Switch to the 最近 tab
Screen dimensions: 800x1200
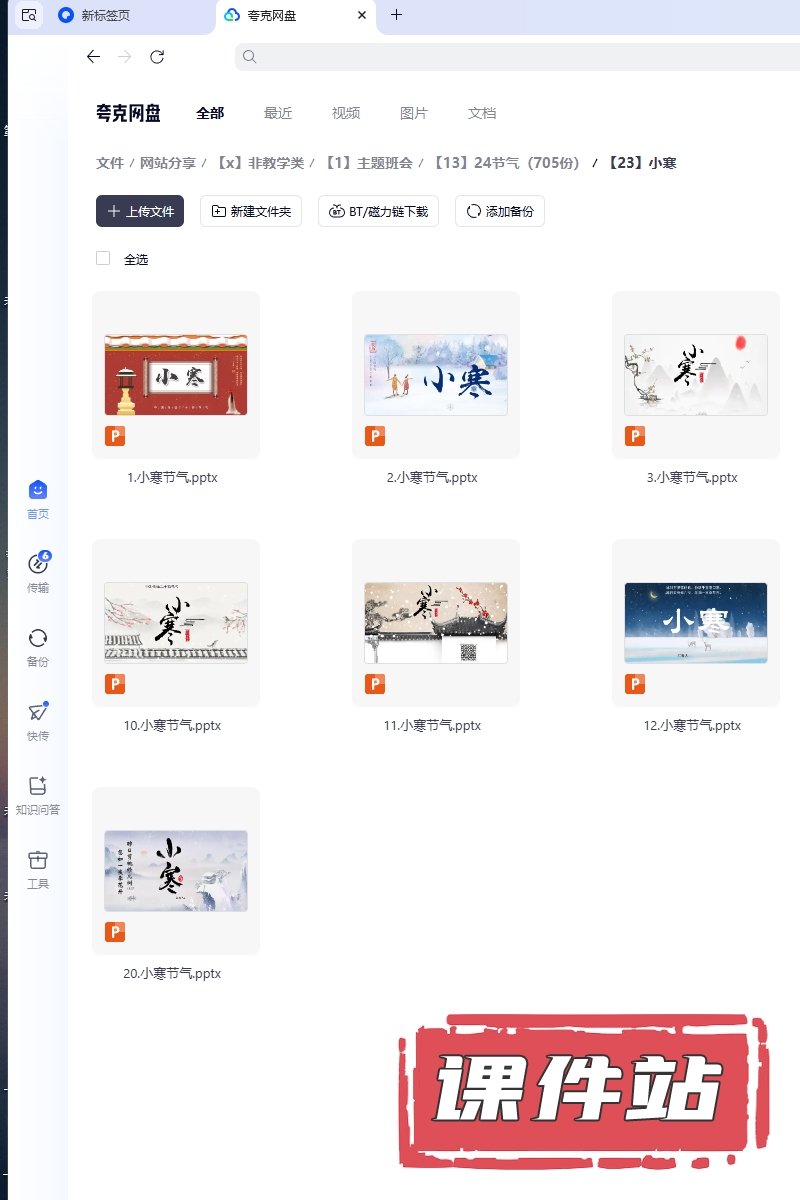coord(278,113)
